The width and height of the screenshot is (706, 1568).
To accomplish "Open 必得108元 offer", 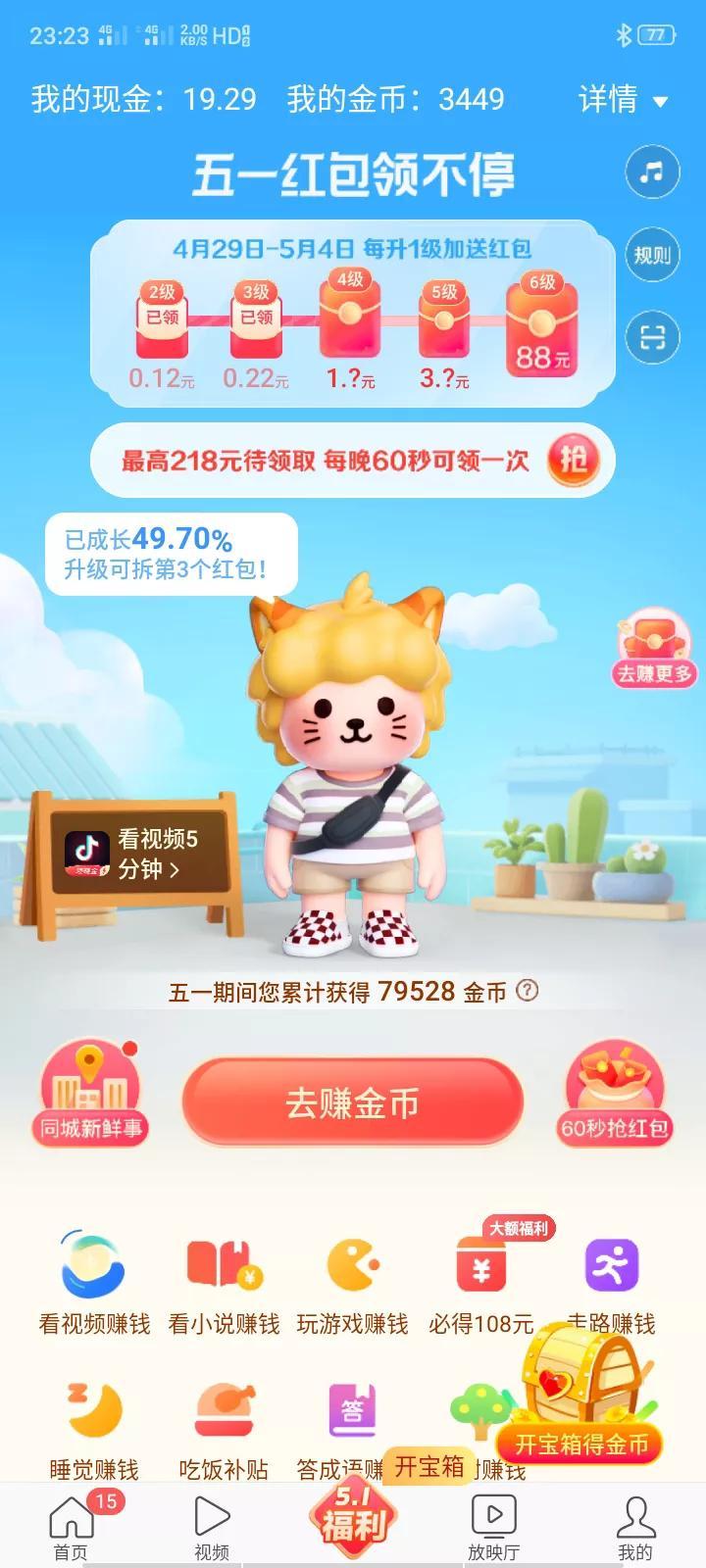I will (480, 1281).
